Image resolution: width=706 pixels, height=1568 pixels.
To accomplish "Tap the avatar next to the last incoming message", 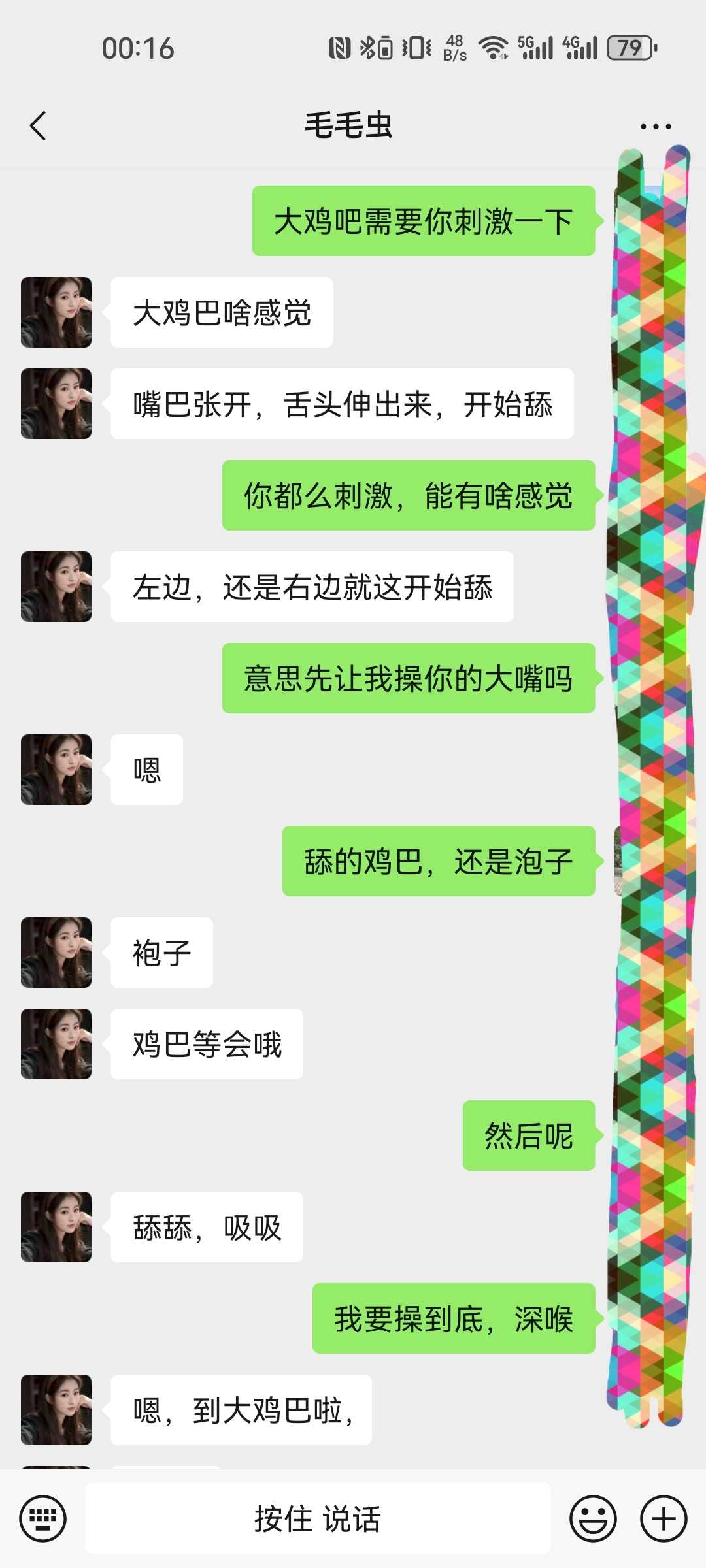I will coord(56,1410).
